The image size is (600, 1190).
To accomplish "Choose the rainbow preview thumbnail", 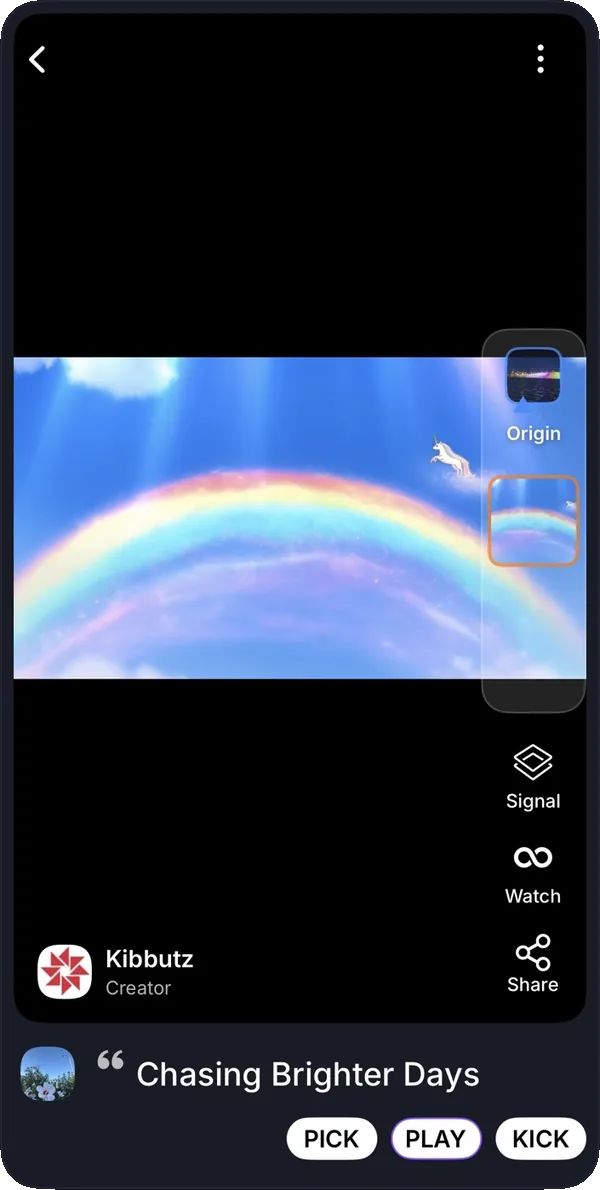I will [x=533, y=521].
